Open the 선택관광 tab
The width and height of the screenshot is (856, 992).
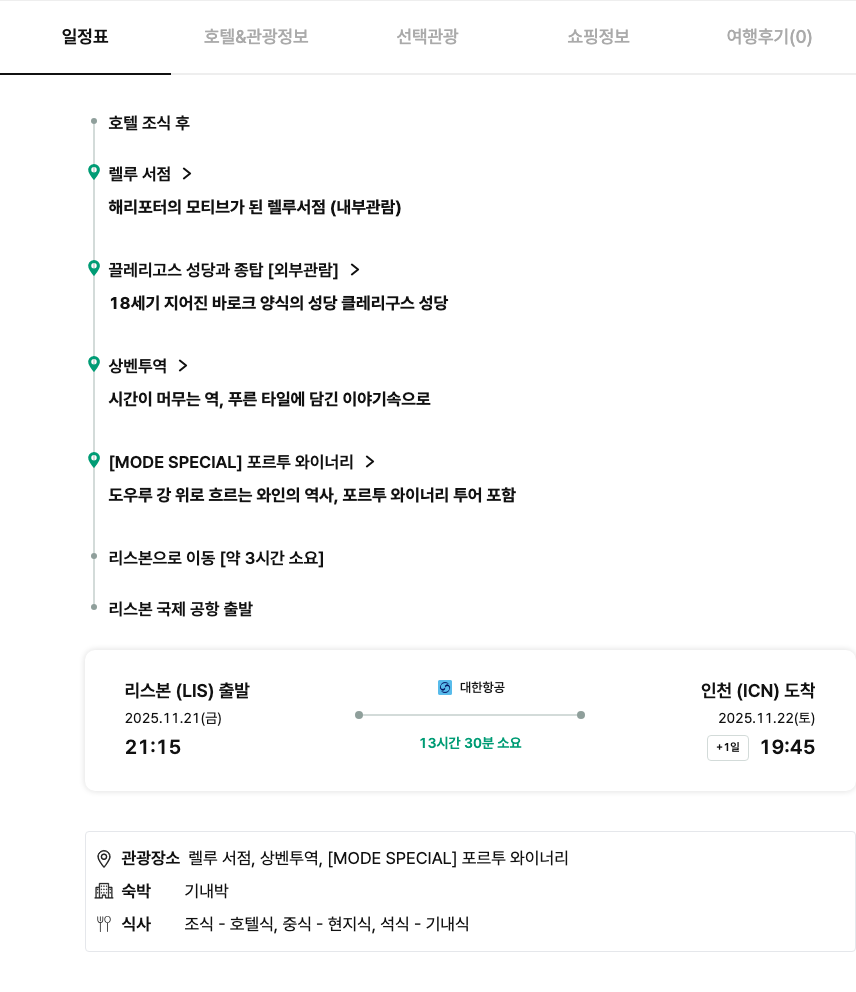coord(427,37)
